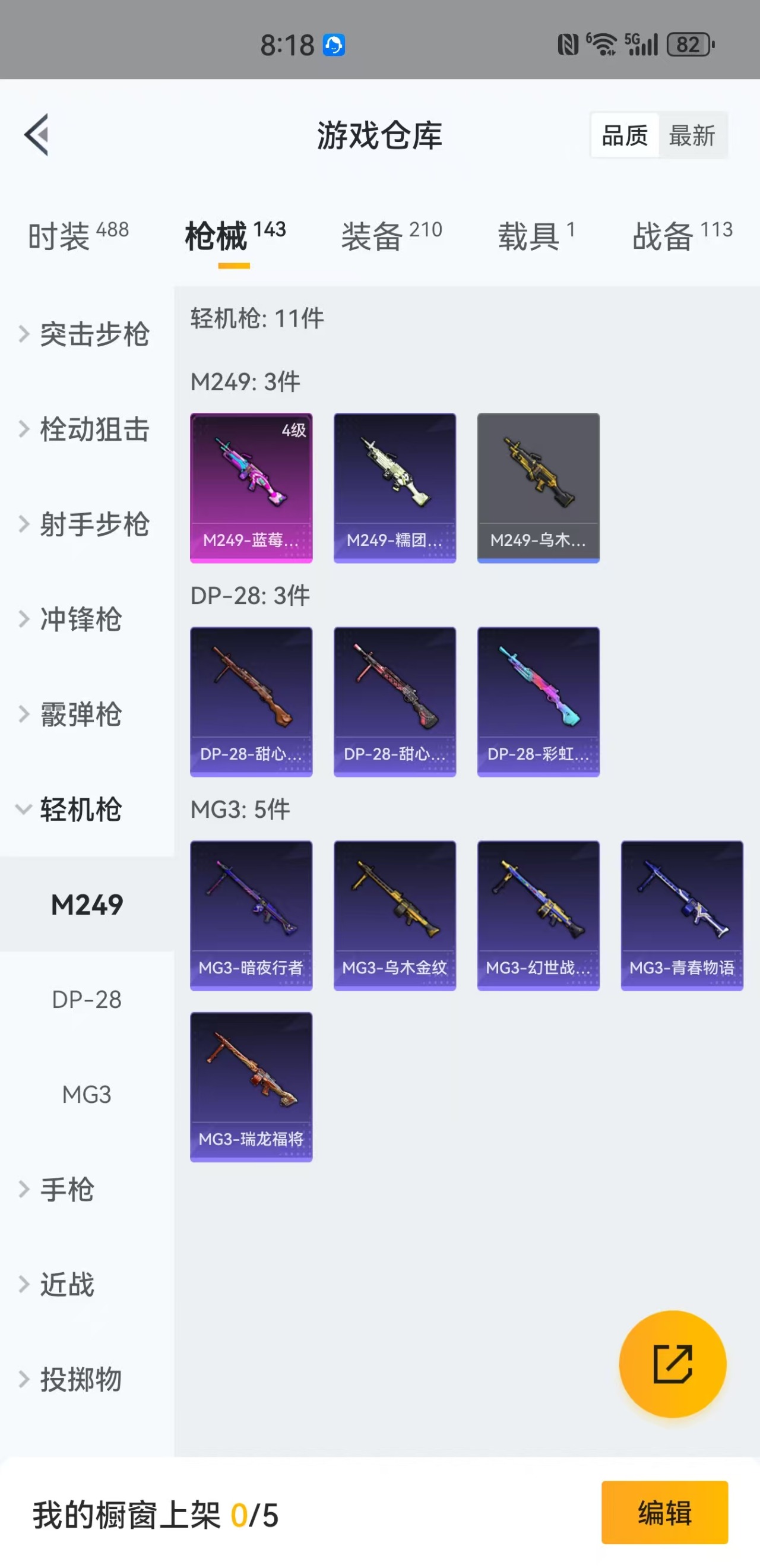Open the M249-乌木 skin tile

click(538, 487)
